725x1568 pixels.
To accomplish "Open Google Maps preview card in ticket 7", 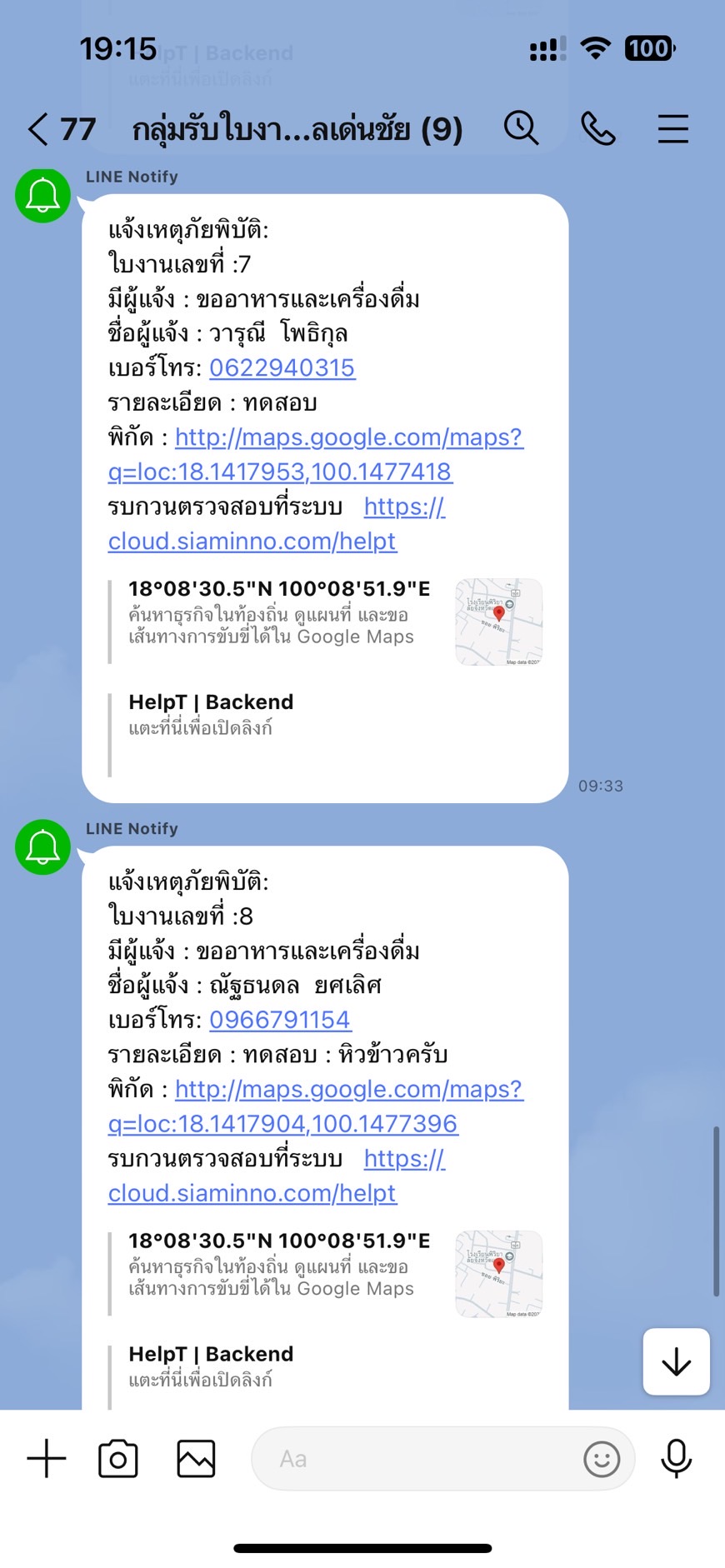I will click(x=325, y=622).
